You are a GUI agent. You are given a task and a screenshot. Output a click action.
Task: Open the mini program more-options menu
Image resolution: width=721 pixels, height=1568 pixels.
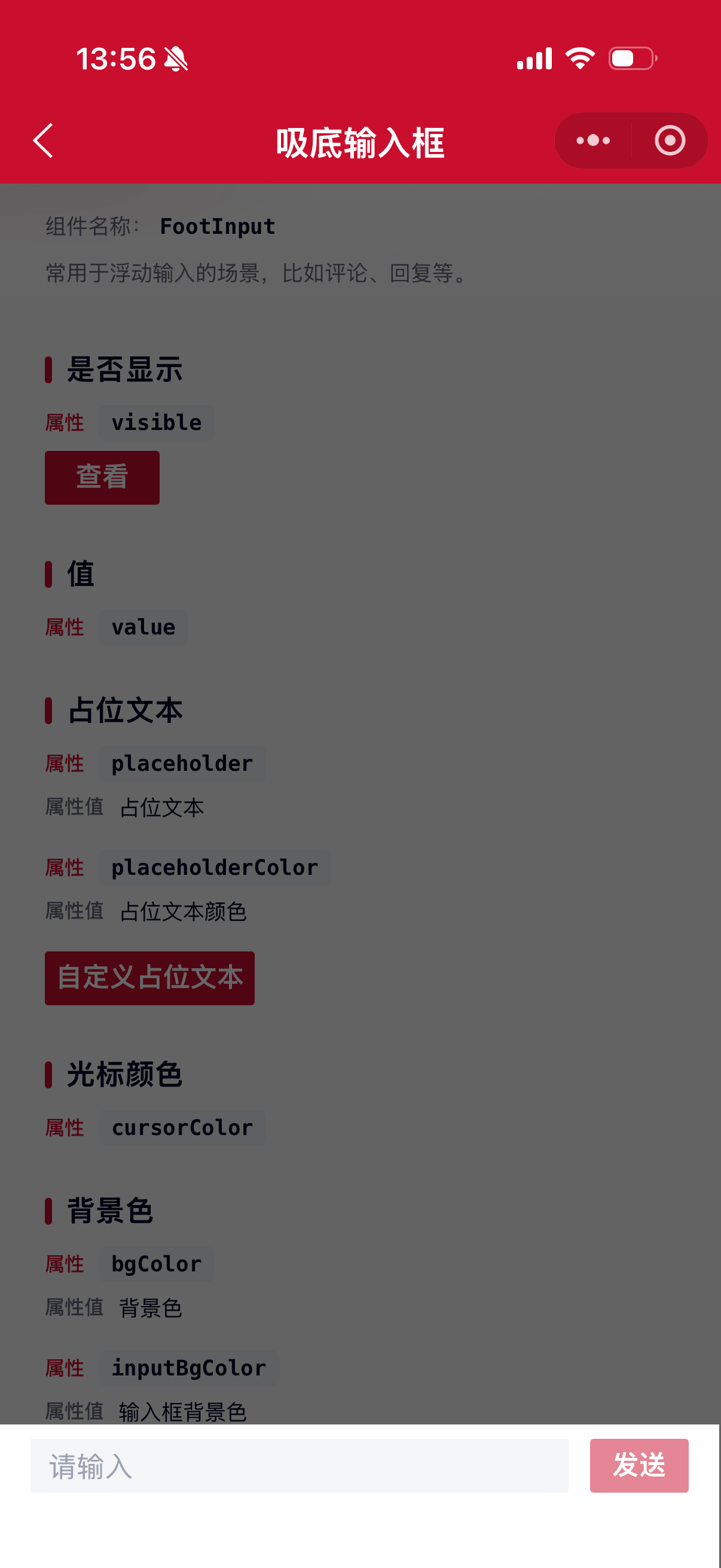(592, 141)
